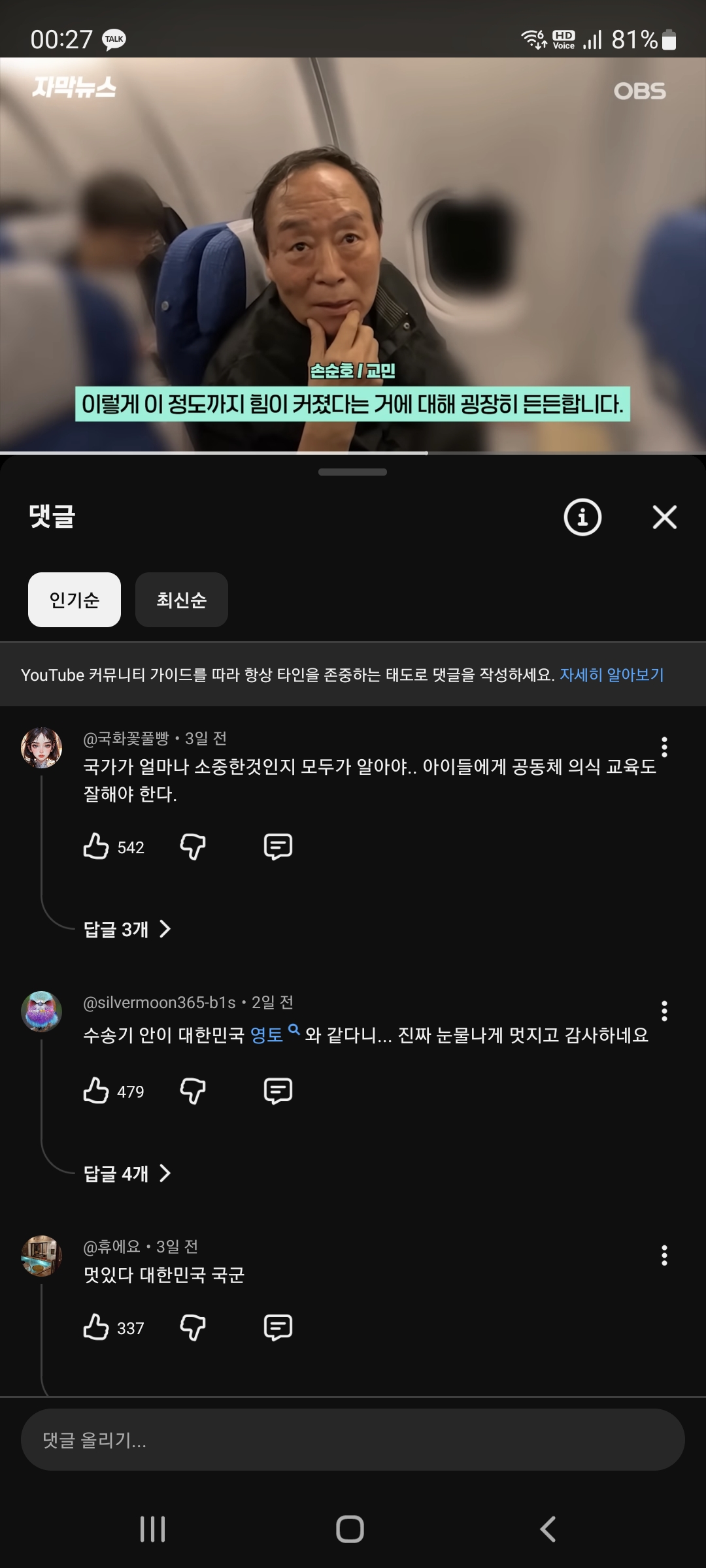The width and height of the screenshot is (706, 1568).
Task: Like the comment by @silvermoon365-b1s
Action: click(x=96, y=1091)
